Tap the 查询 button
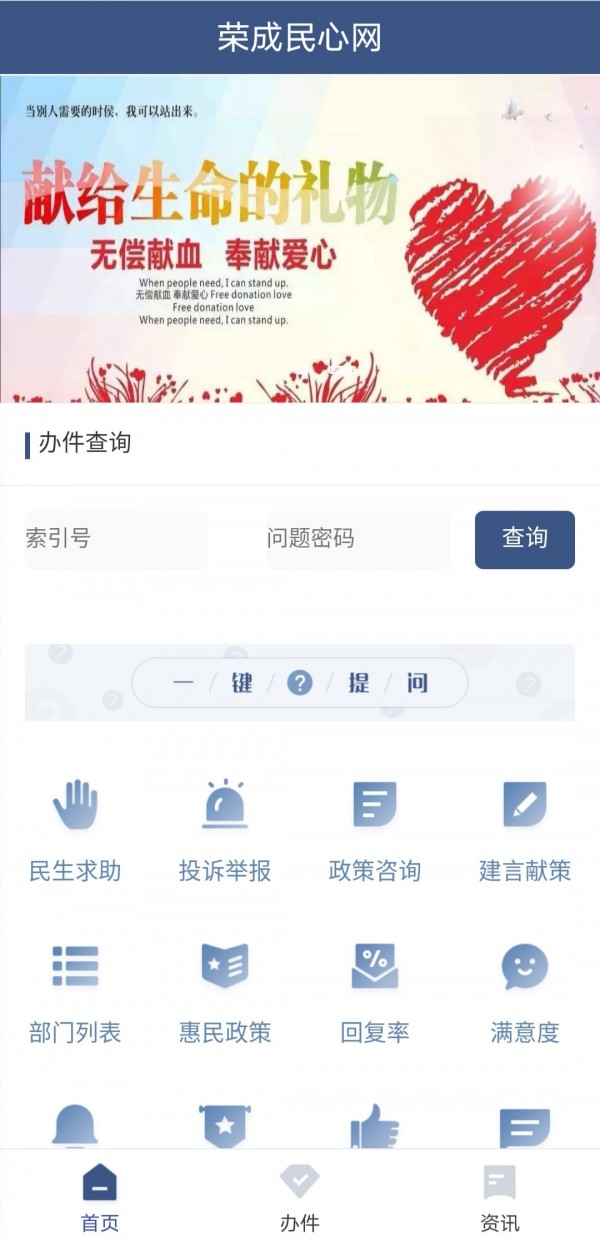Viewport: 600px width, 1241px height. click(x=524, y=539)
